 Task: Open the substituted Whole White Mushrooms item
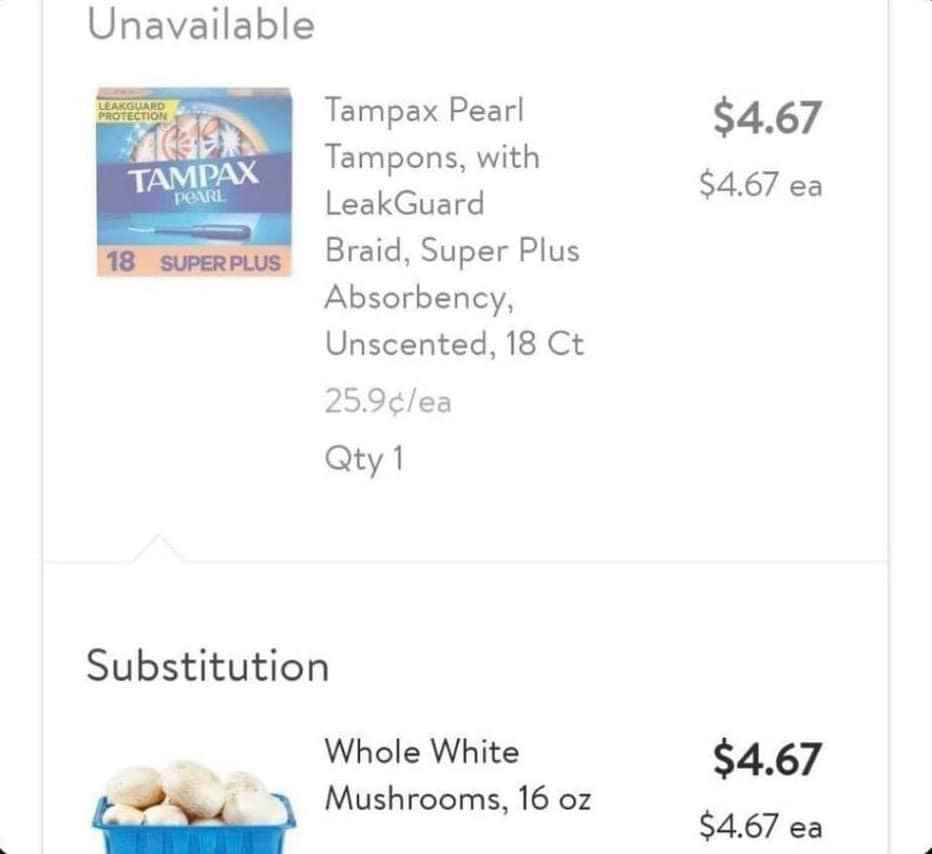pyautogui.click(x=458, y=775)
